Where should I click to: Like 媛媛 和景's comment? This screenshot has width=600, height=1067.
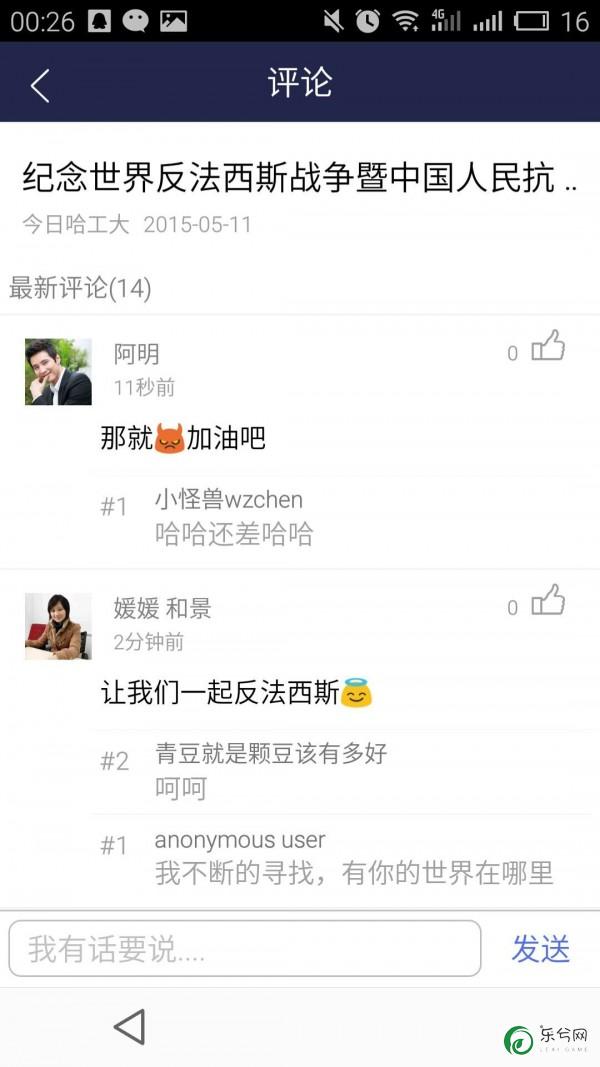point(547,601)
